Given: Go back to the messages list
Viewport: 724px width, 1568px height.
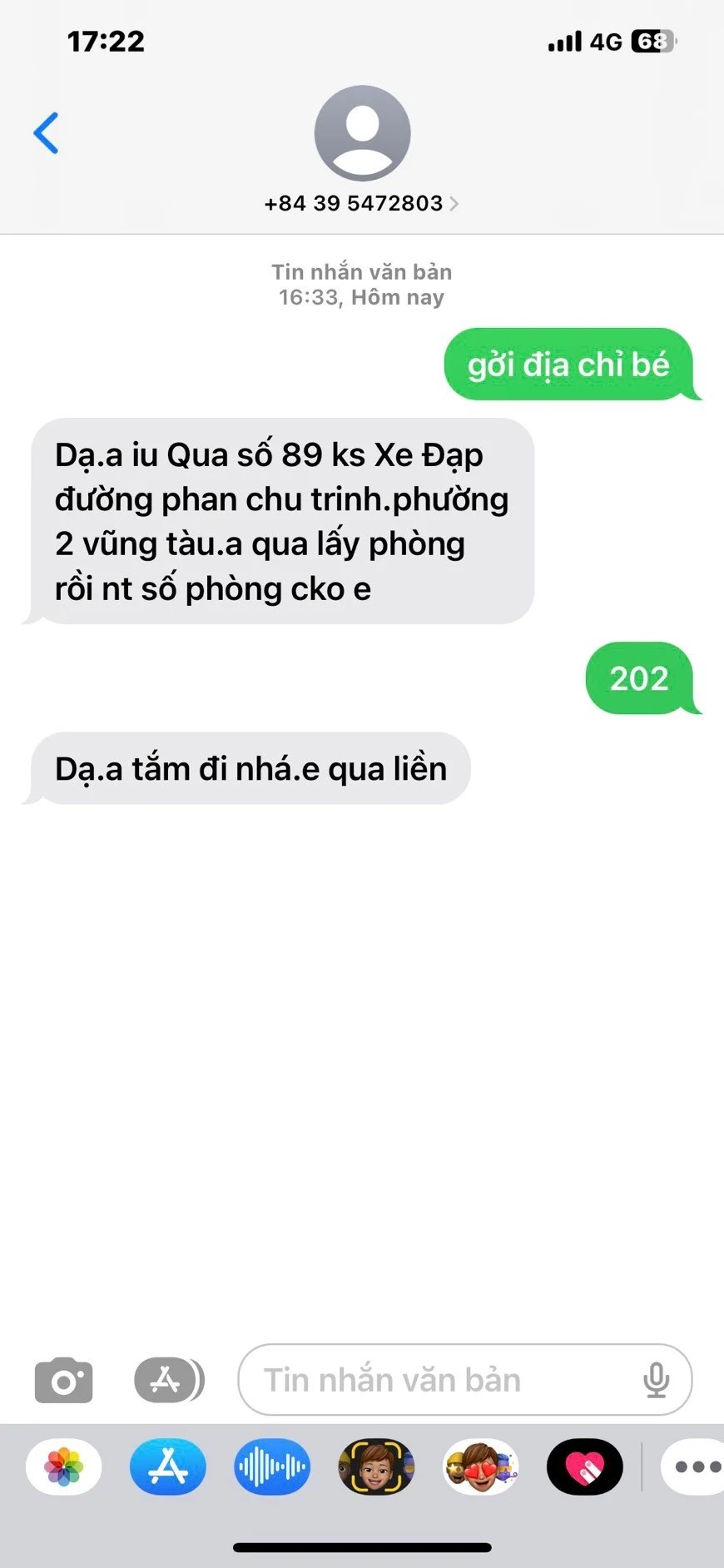Looking at the screenshot, I should click(47, 133).
